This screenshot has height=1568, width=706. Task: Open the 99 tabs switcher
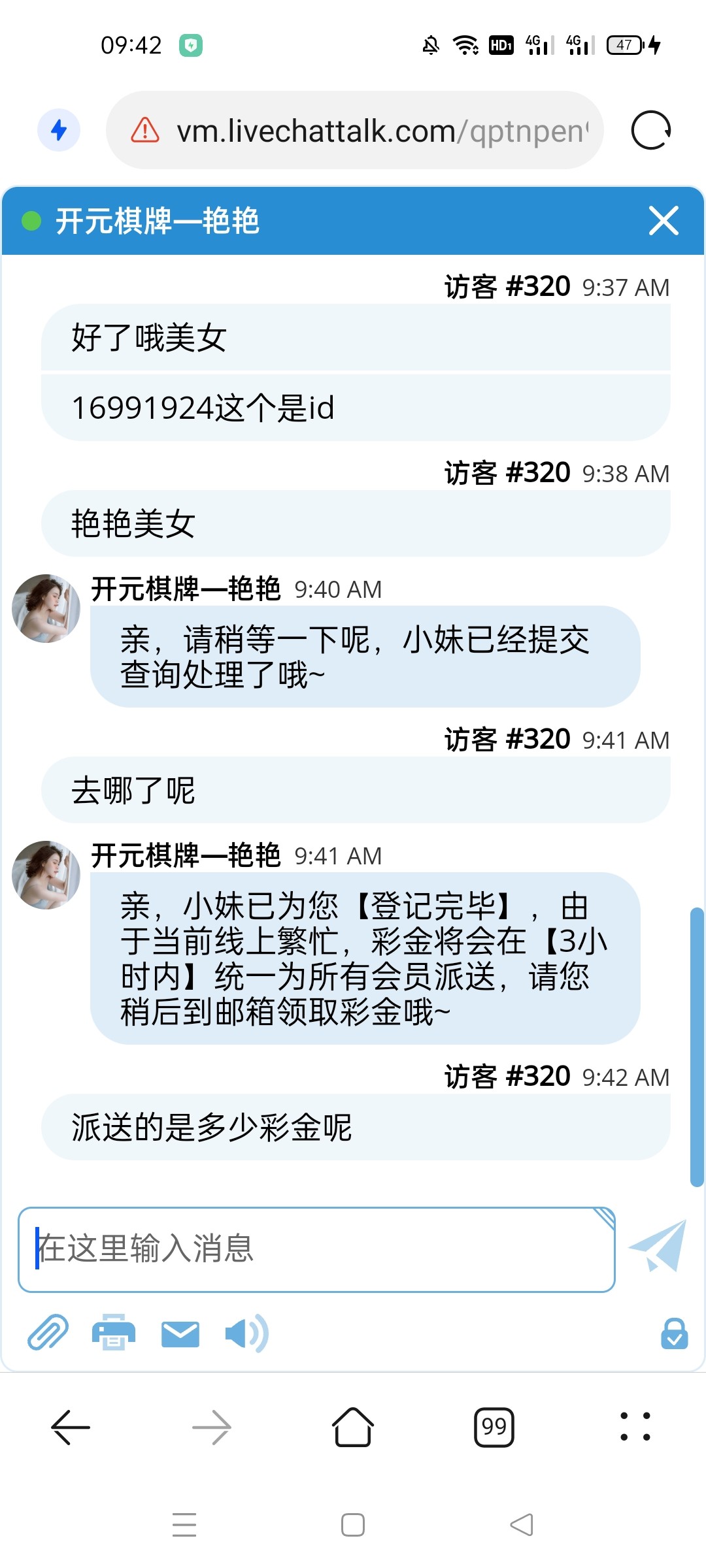click(x=494, y=1428)
